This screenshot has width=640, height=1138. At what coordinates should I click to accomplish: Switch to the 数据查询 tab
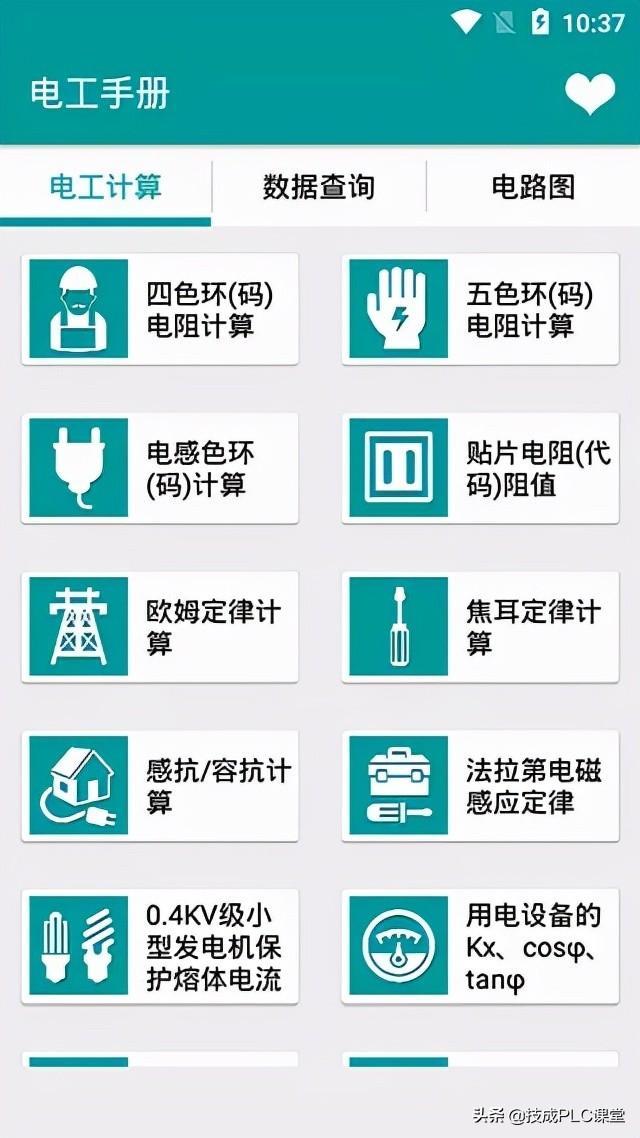point(319,186)
